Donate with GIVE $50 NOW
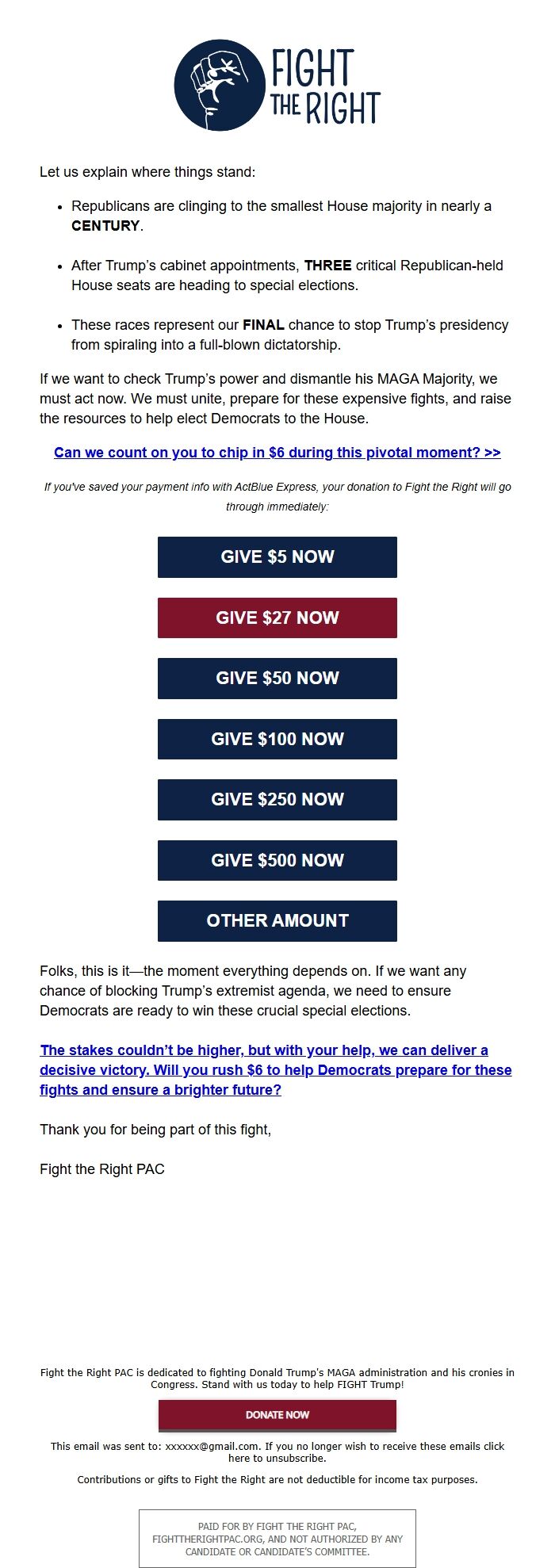This screenshot has height=1568, width=555. (277, 679)
